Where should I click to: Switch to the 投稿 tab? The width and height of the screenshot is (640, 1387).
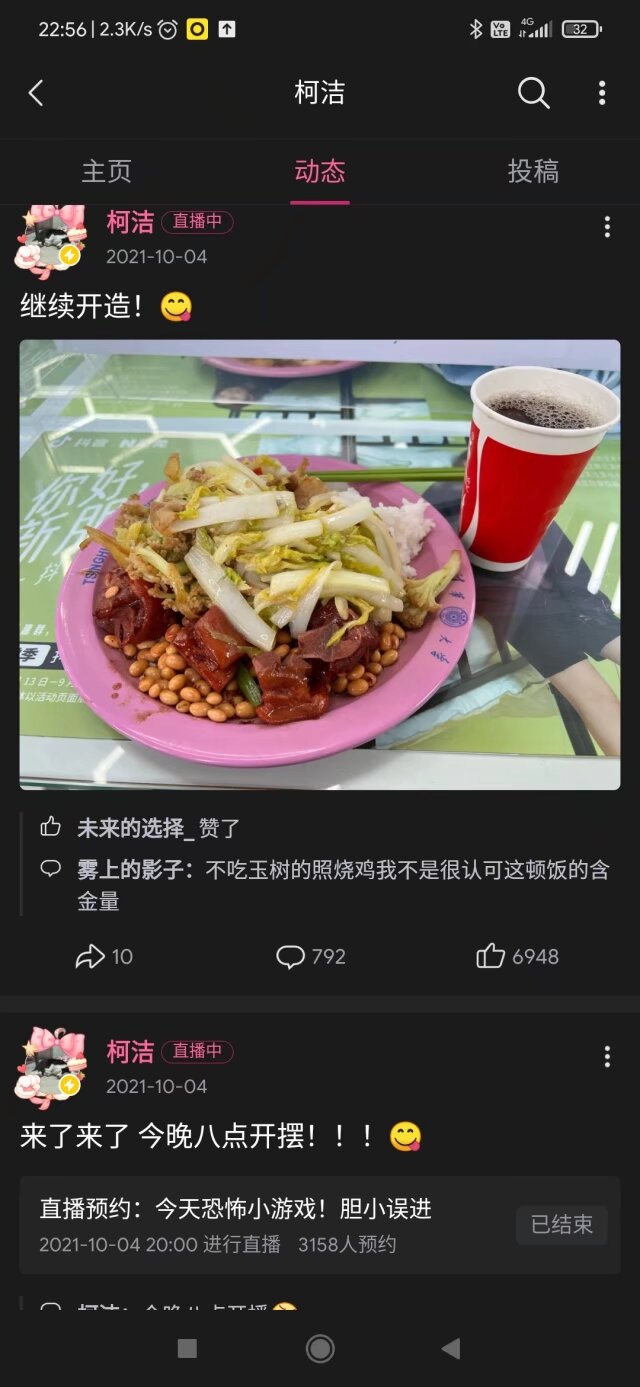(x=532, y=171)
